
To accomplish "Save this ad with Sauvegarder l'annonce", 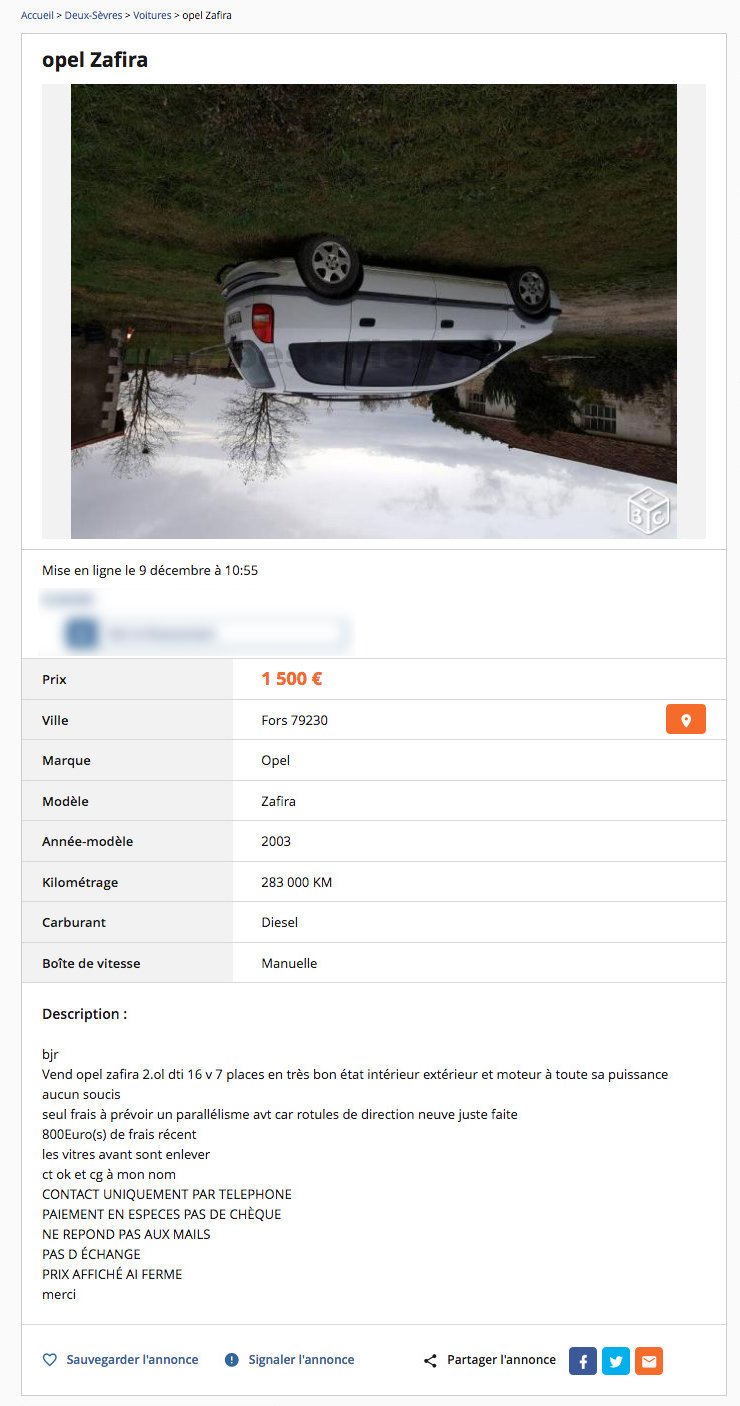I will 121,1360.
